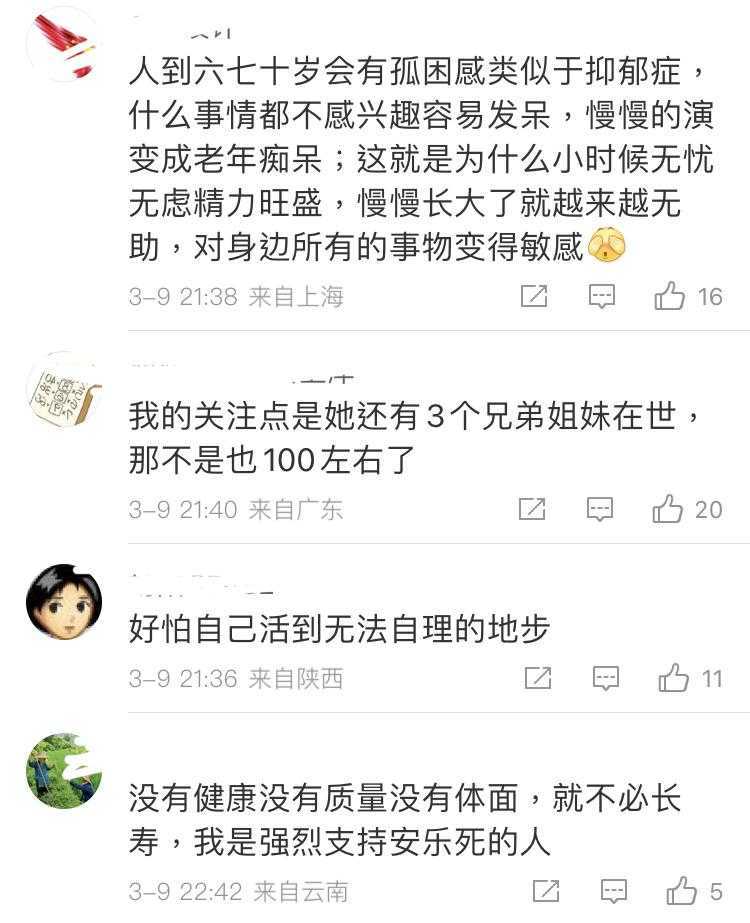The width and height of the screenshot is (750, 923).
Task: Reply to the comment from 上海
Action: [601, 296]
